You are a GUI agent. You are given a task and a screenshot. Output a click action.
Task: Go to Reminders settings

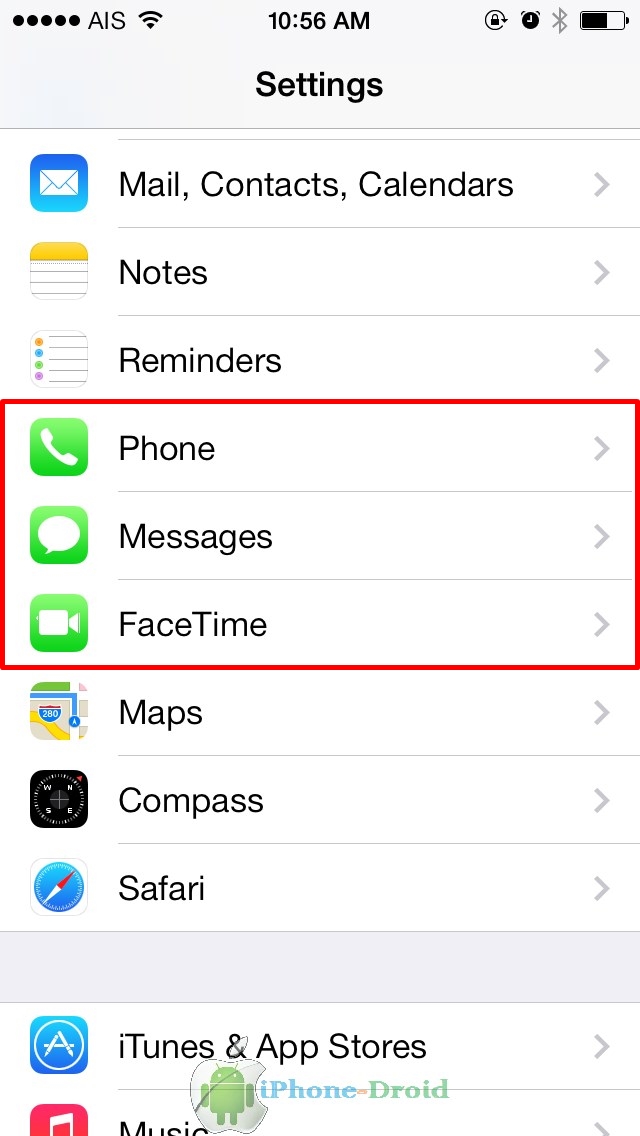click(x=320, y=360)
